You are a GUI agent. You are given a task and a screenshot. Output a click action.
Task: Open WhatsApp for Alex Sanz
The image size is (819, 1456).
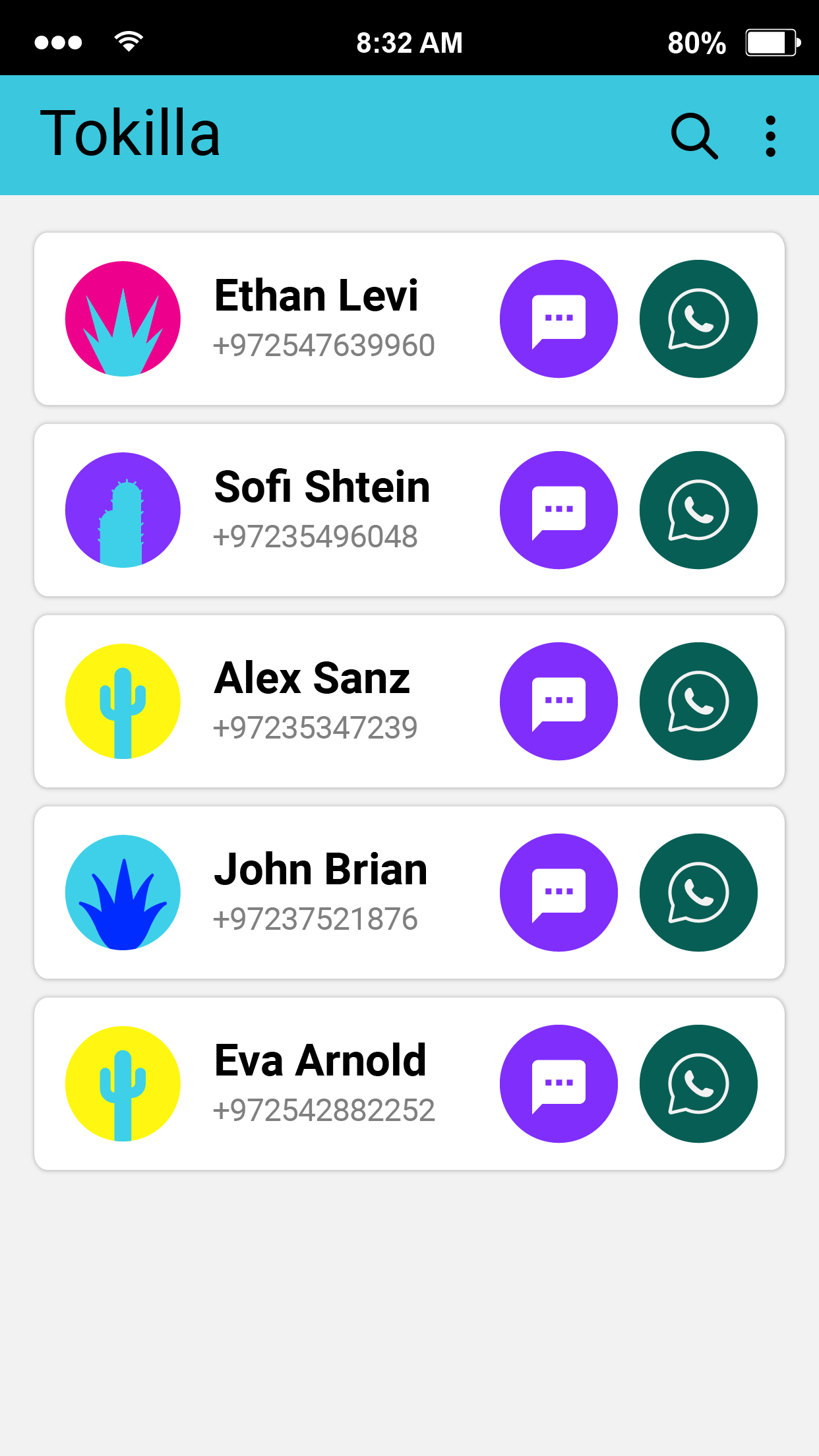pos(698,701)
